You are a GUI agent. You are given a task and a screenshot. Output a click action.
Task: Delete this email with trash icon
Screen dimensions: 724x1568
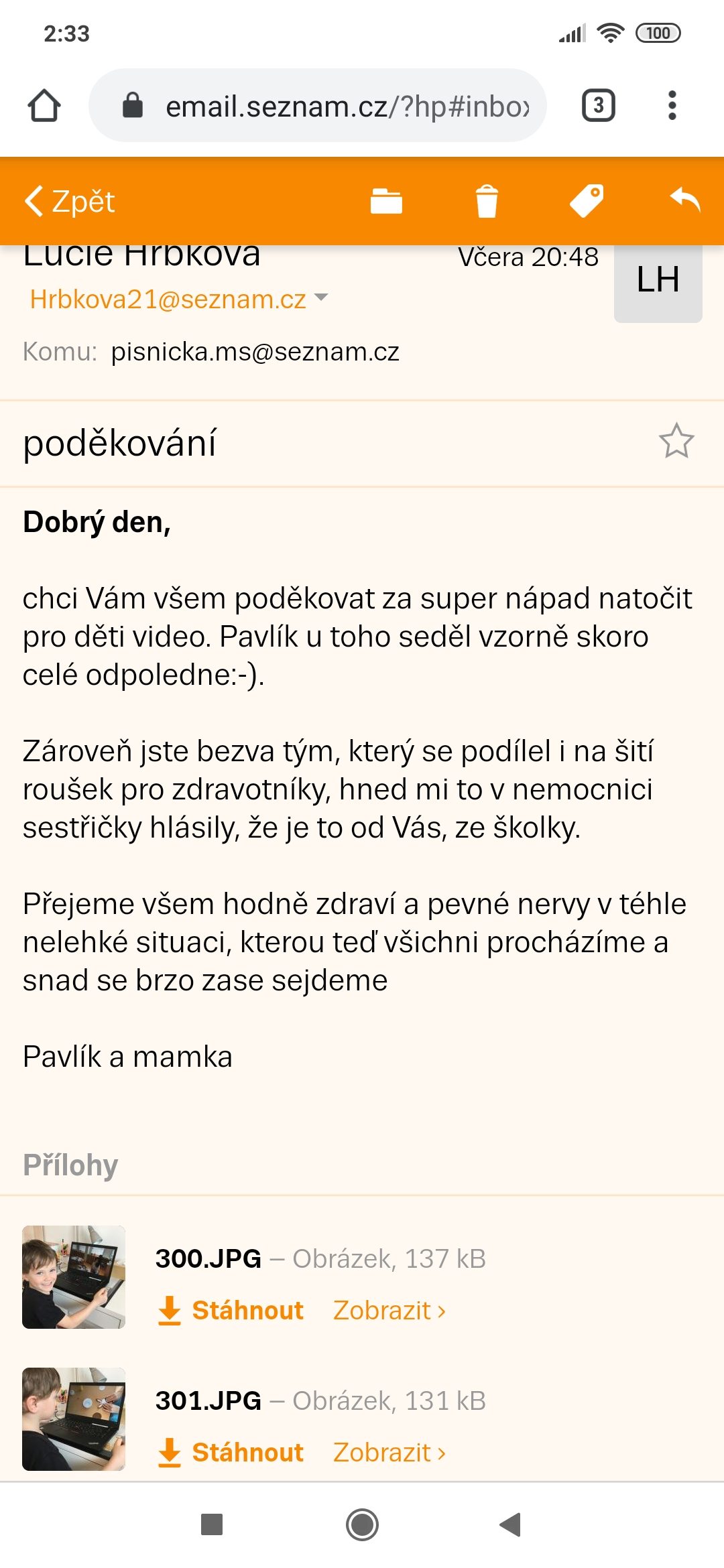[x=487, y=201]
